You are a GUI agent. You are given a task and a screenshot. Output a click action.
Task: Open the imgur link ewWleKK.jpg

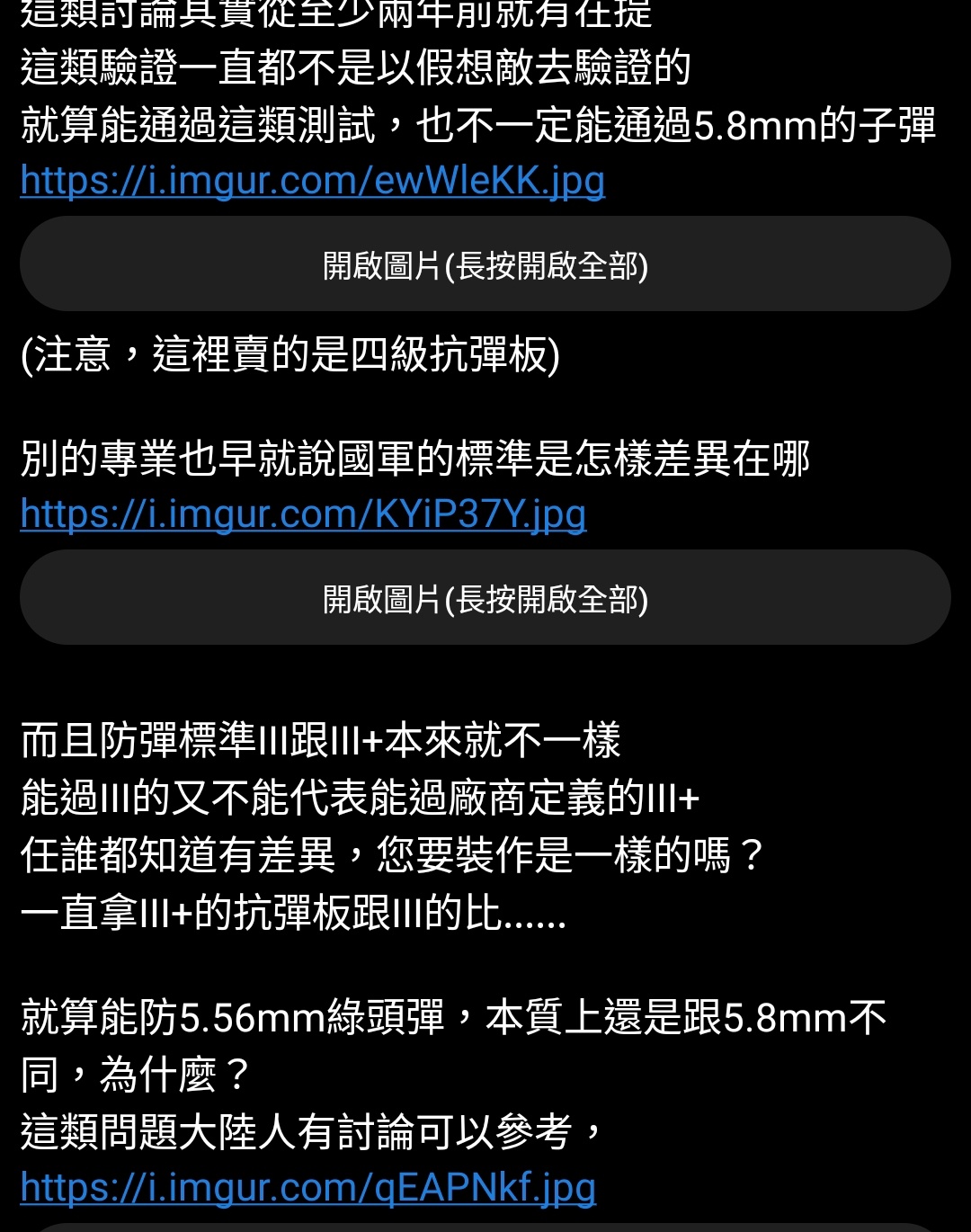coord(312,181)
